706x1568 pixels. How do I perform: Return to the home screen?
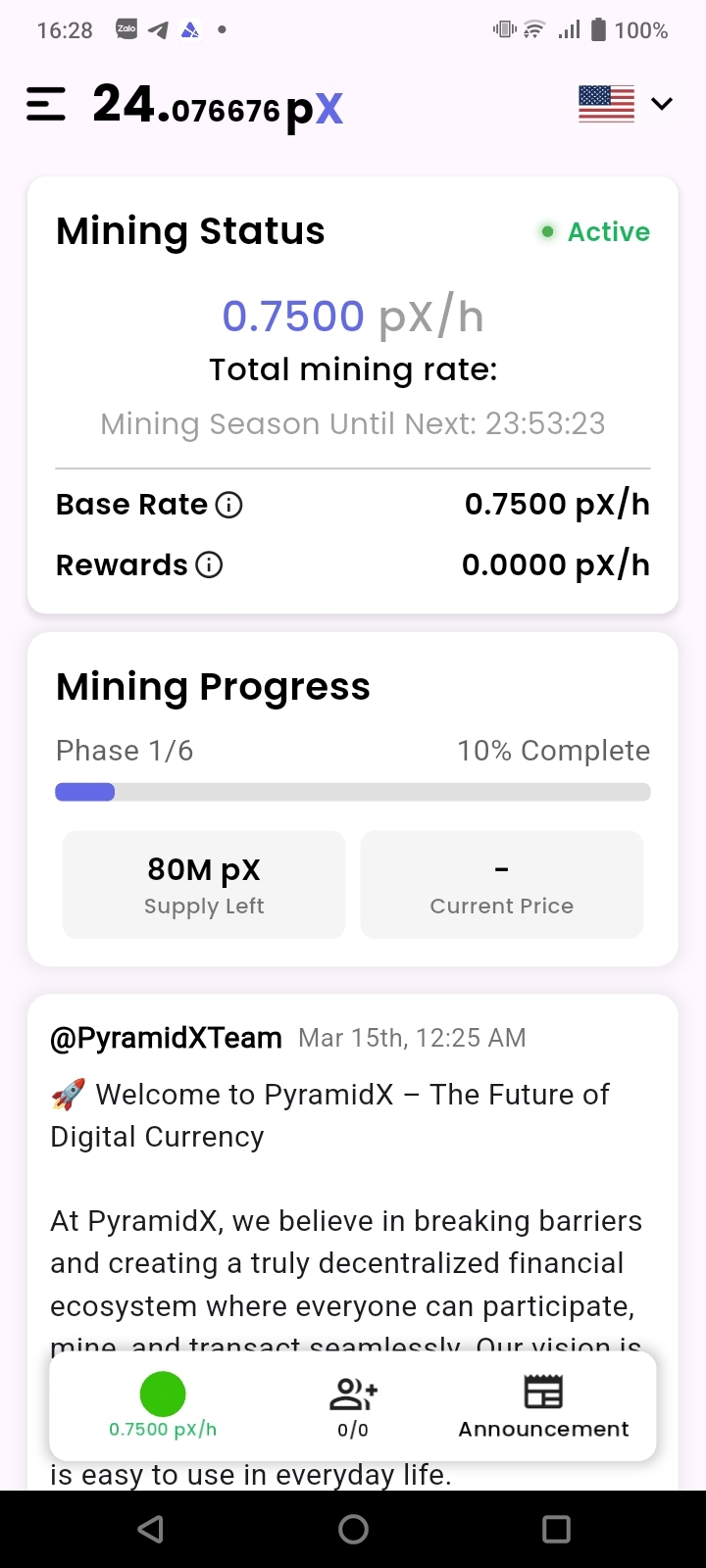point(353,1530)
